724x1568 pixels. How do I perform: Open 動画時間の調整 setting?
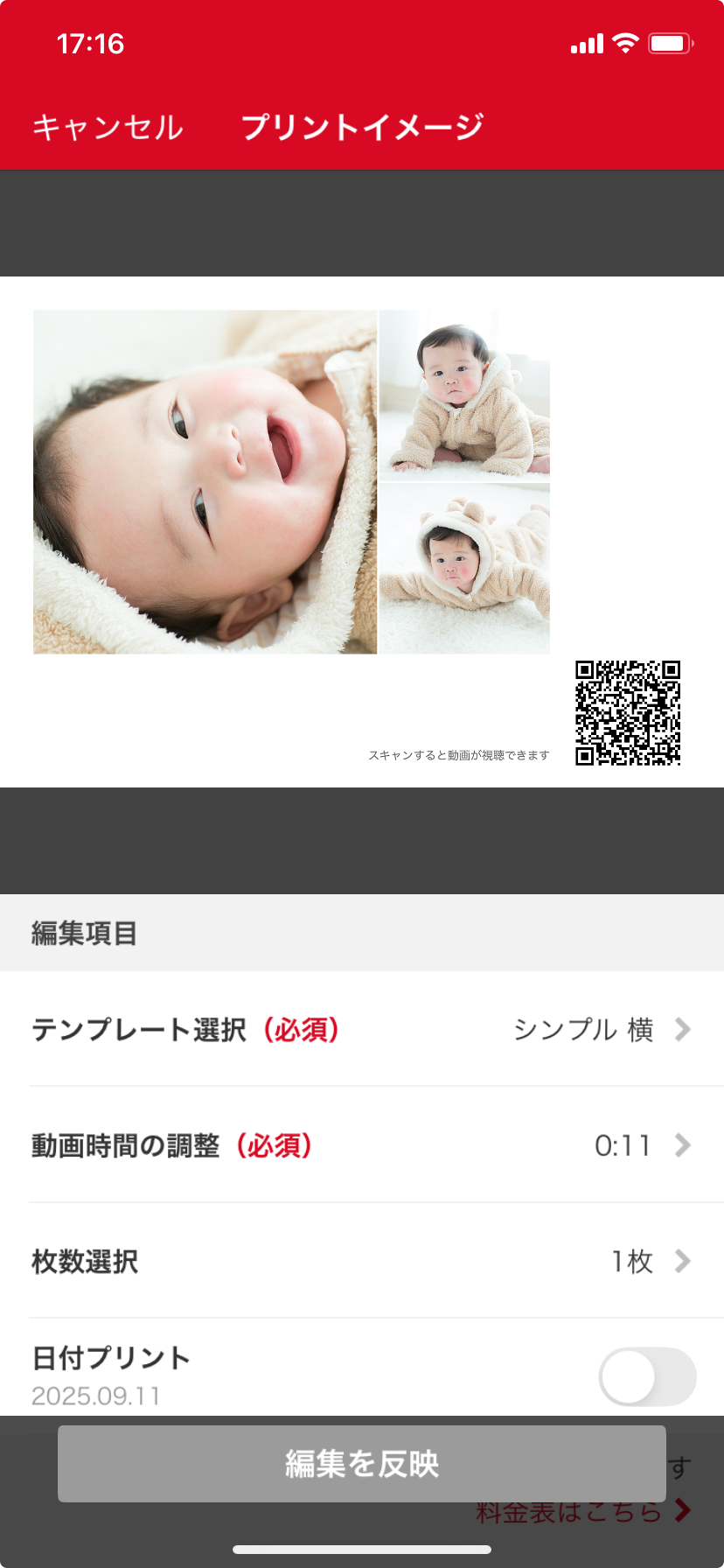361,1145
